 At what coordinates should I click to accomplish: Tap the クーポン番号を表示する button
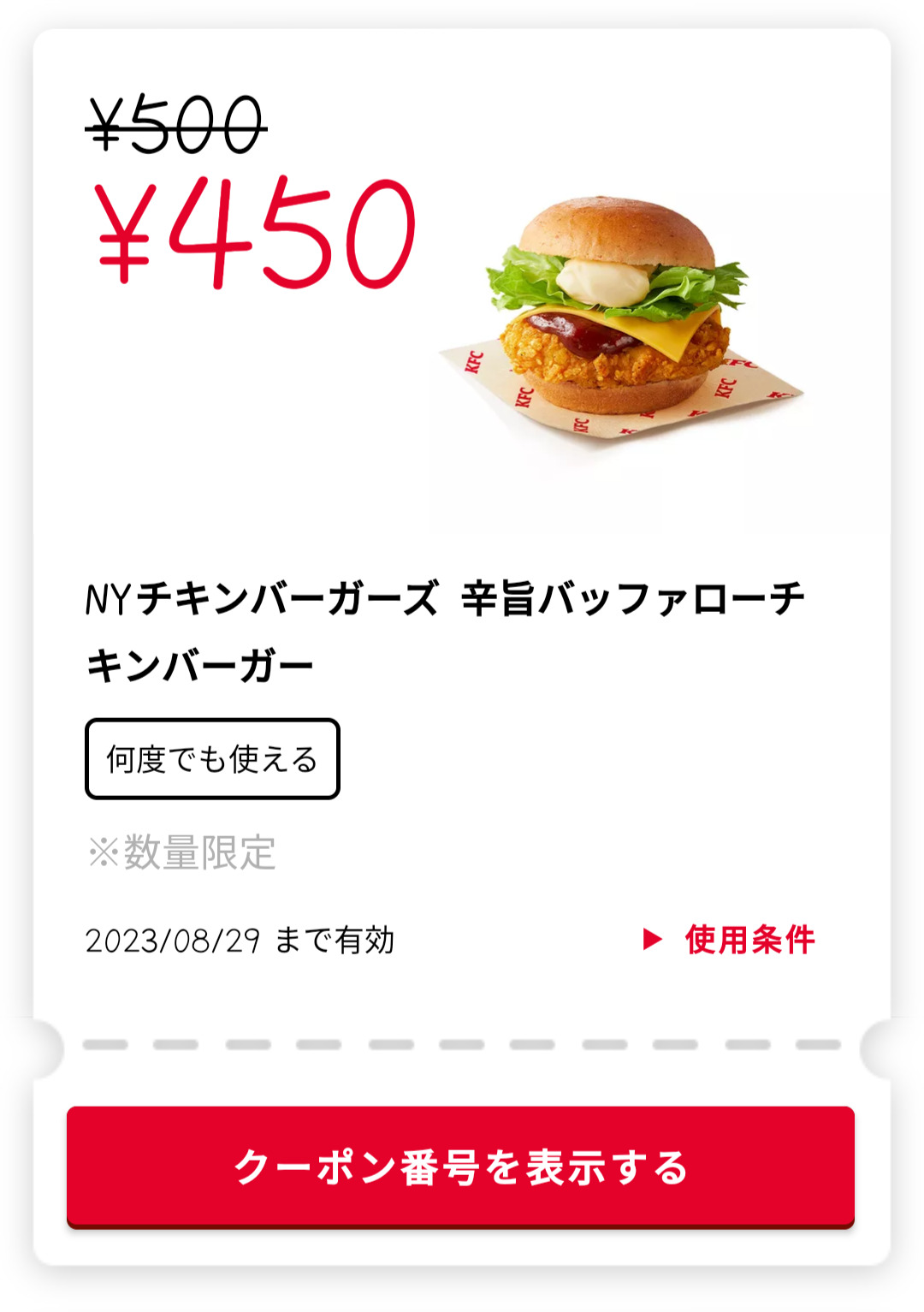tap(460, 1167)
